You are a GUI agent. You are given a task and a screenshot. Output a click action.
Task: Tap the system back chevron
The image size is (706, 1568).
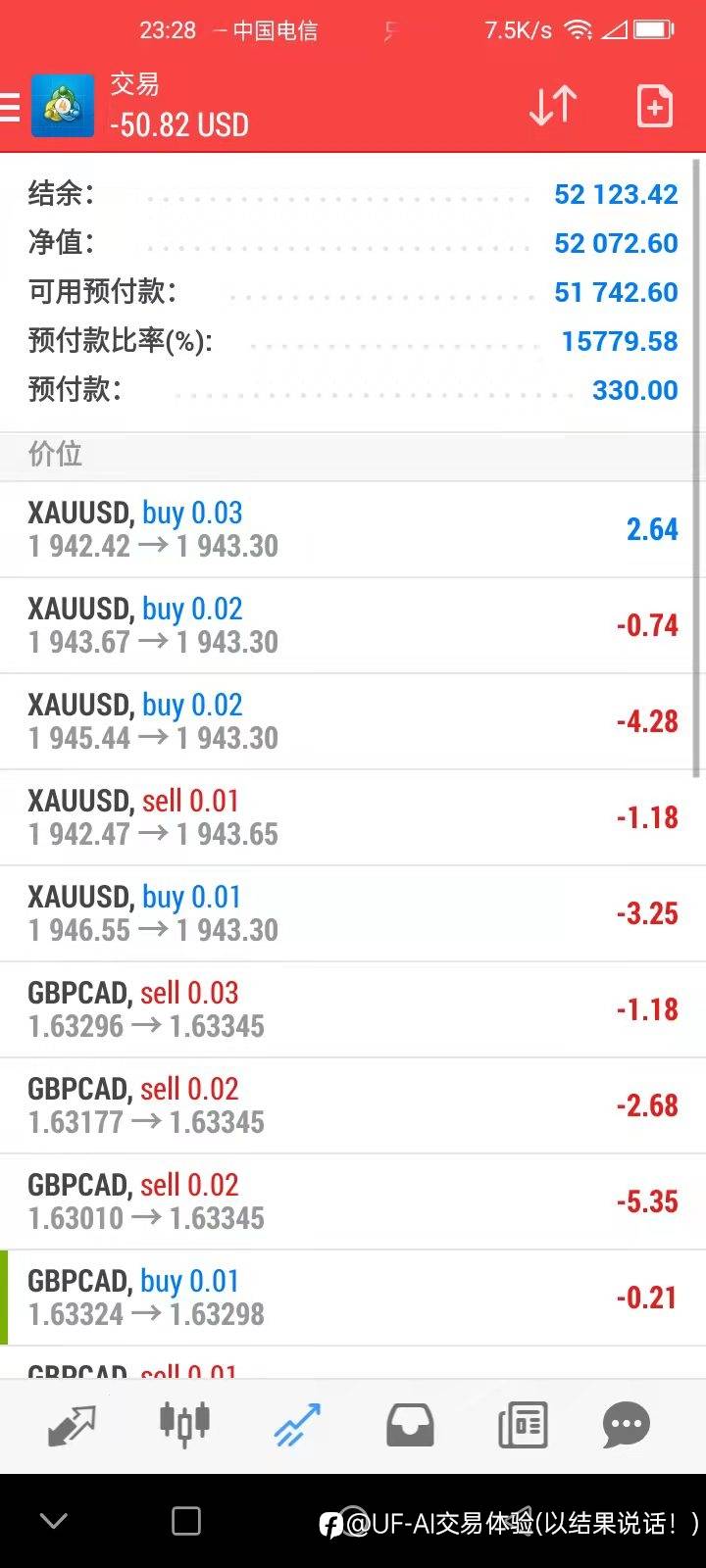coord(54,1521)
